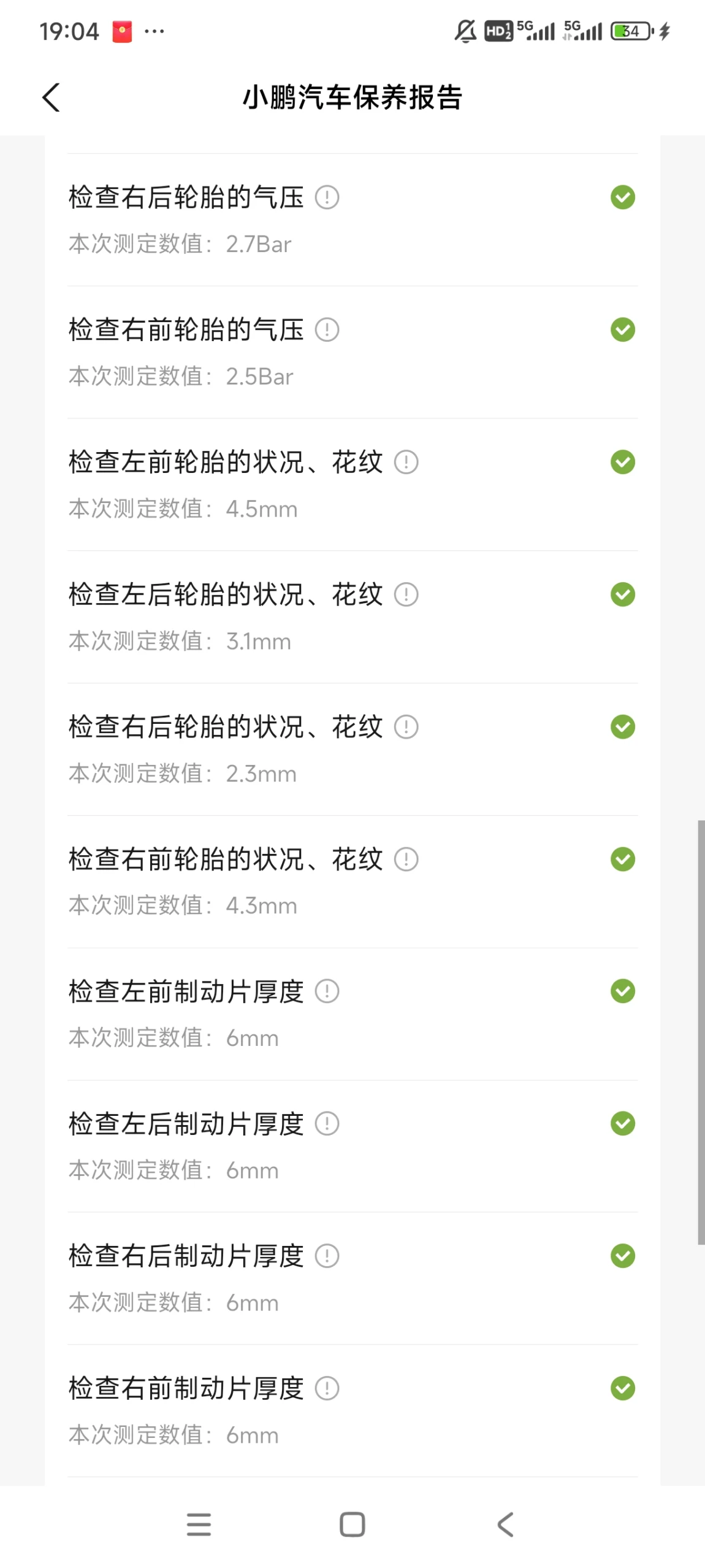Show details for 检查左前轮胎的状况、花纹 info icon
705x1568 pixels.
click(x=406, y=462)
